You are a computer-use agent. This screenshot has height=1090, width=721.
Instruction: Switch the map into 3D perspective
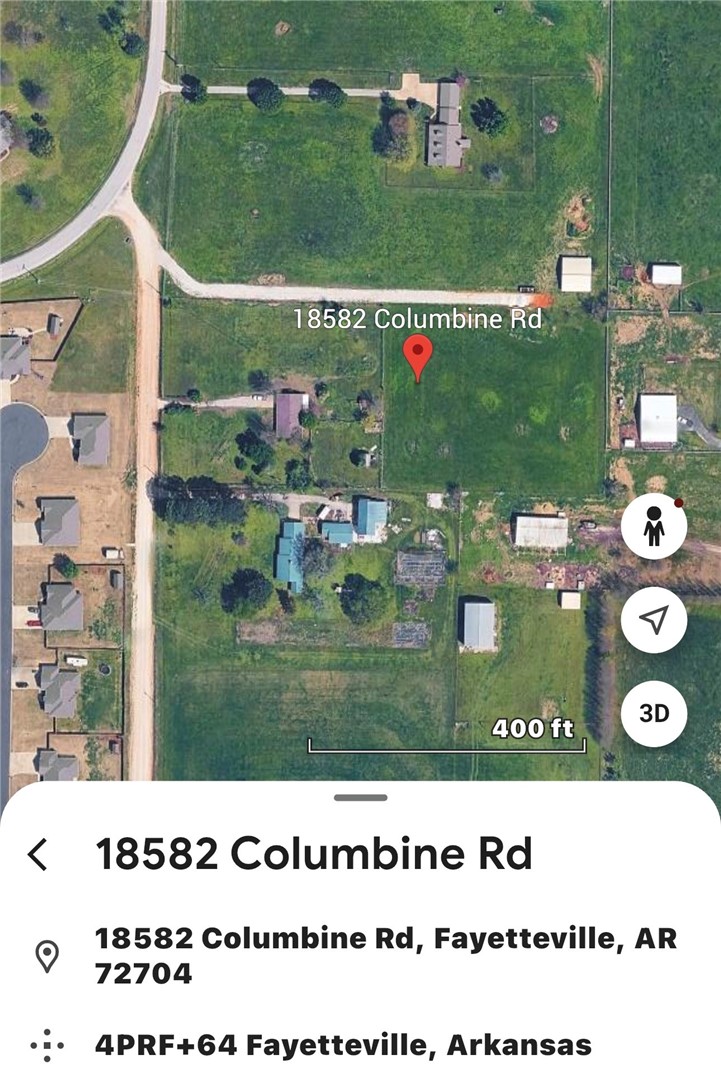653,713
